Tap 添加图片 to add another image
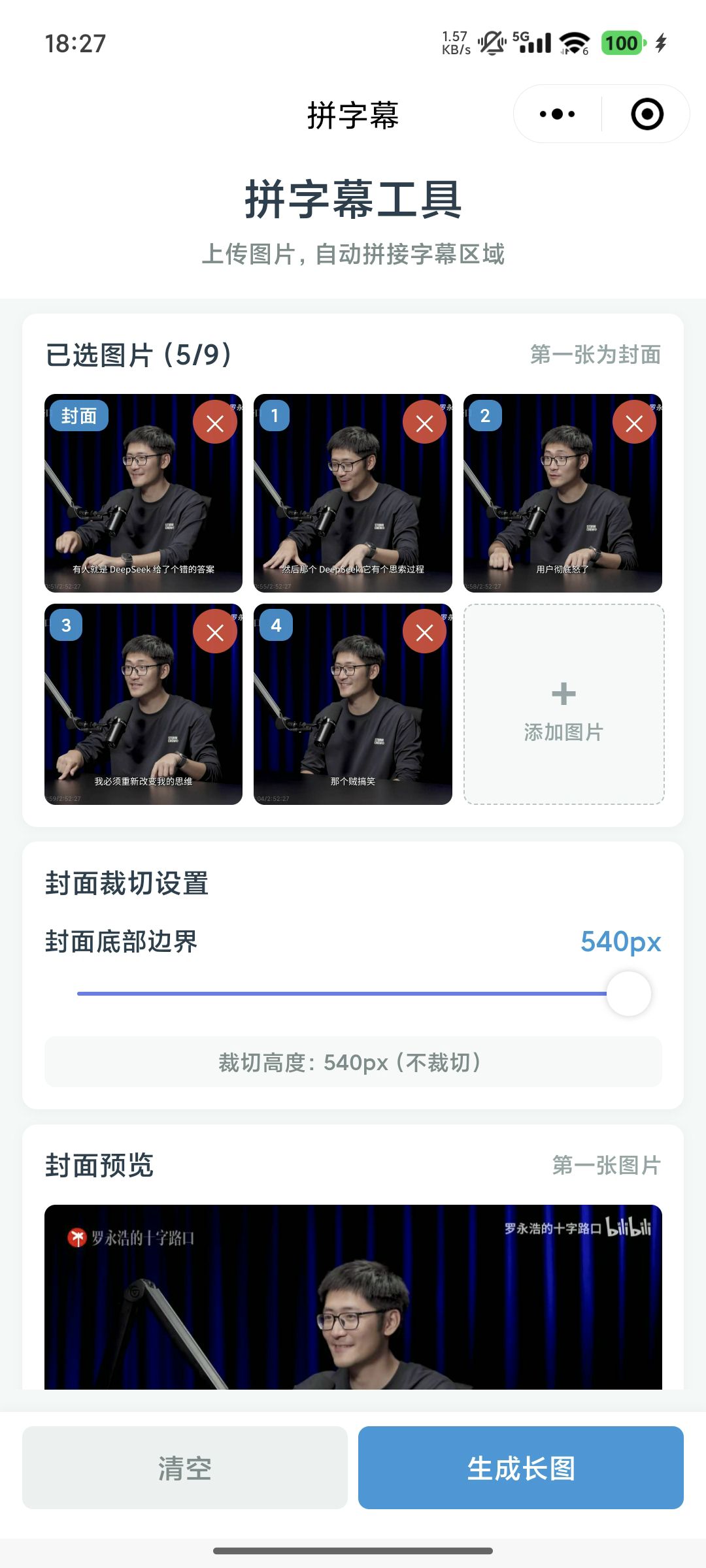The height and width of the screenshot is (1568, 706). click(x=563, y=705)
